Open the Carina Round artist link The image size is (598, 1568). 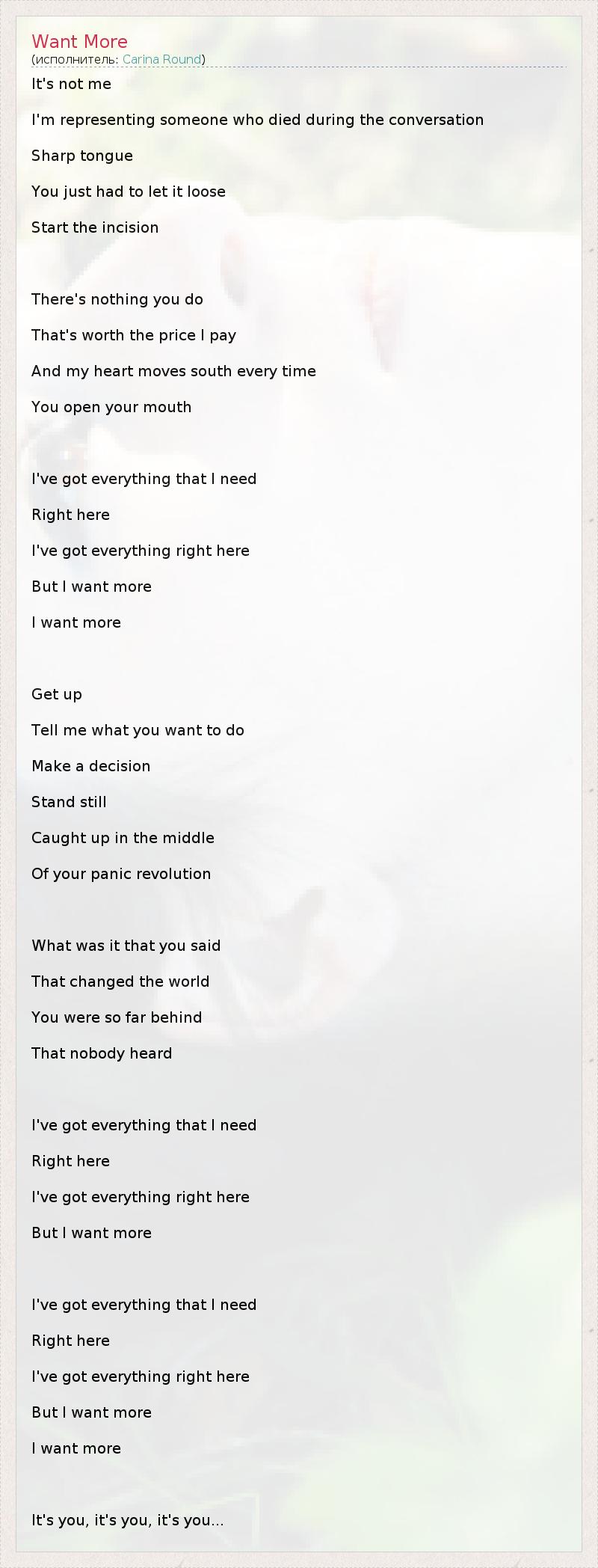tap(161, 59)
